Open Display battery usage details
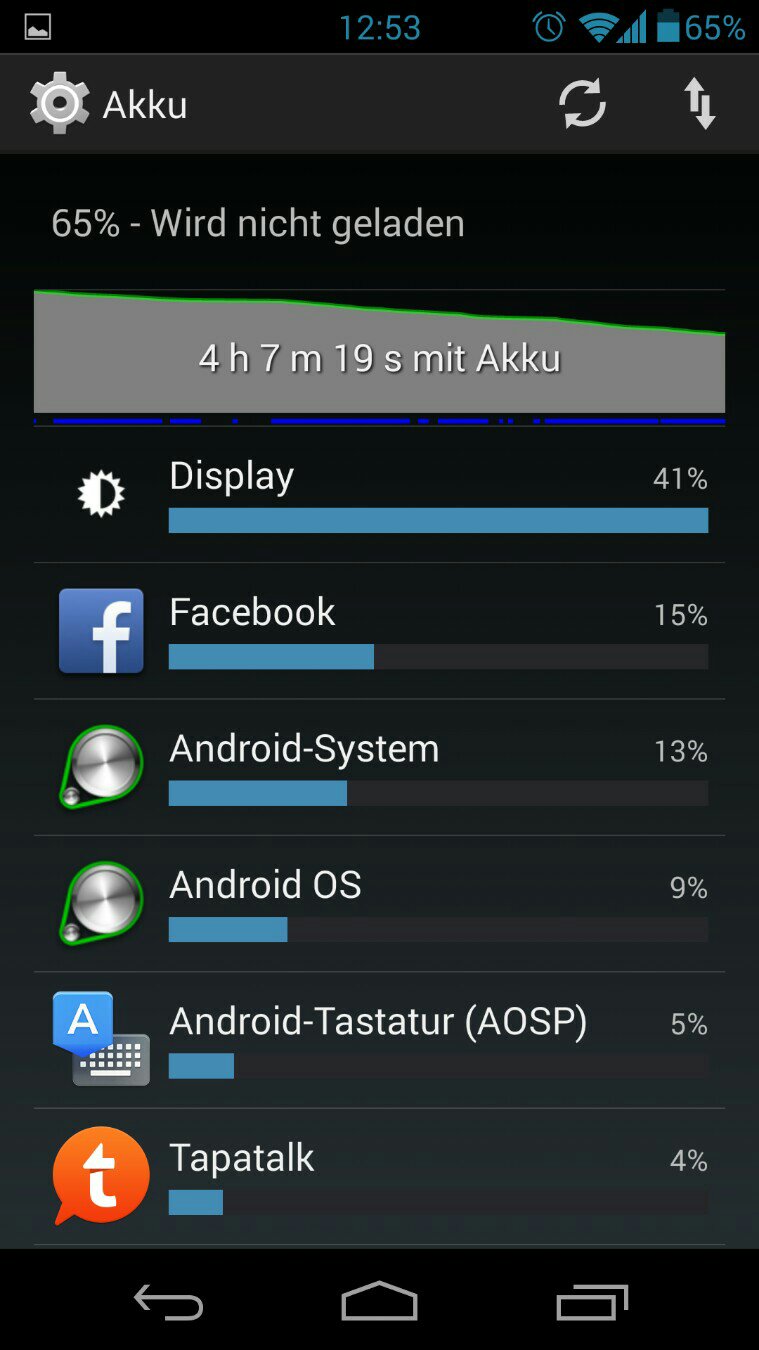 click(379, 495)
